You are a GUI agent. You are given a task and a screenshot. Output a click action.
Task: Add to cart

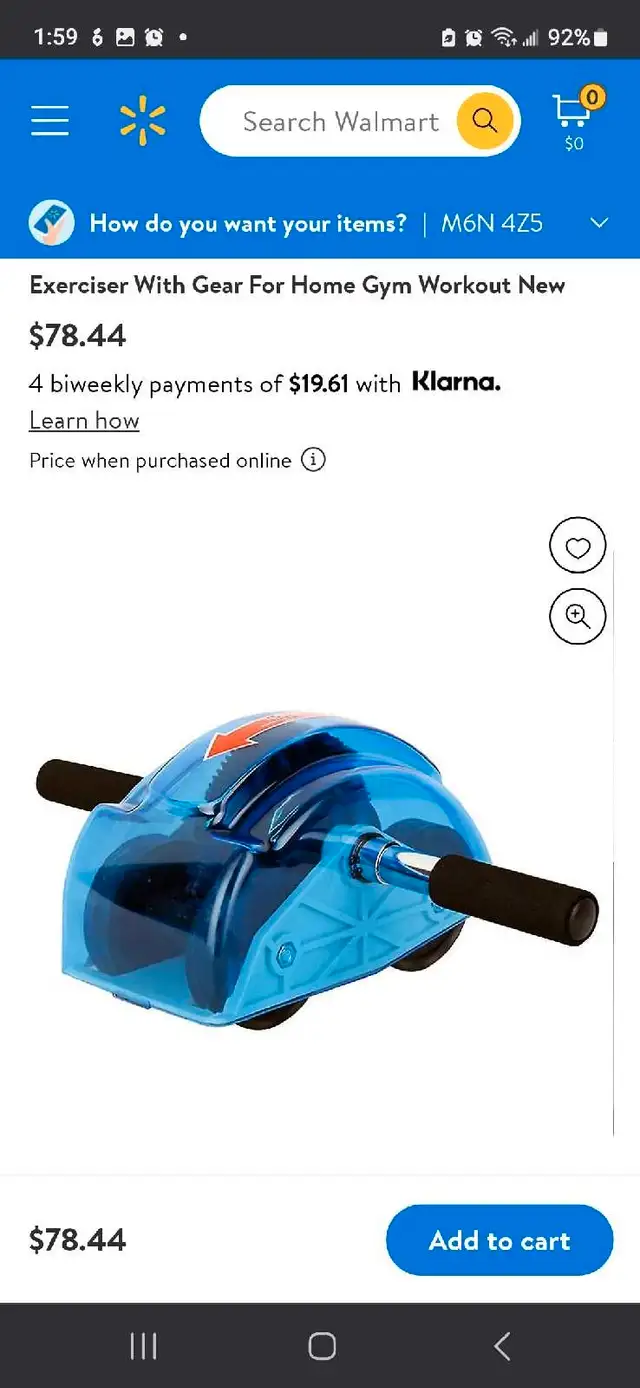pos(499,1240)
